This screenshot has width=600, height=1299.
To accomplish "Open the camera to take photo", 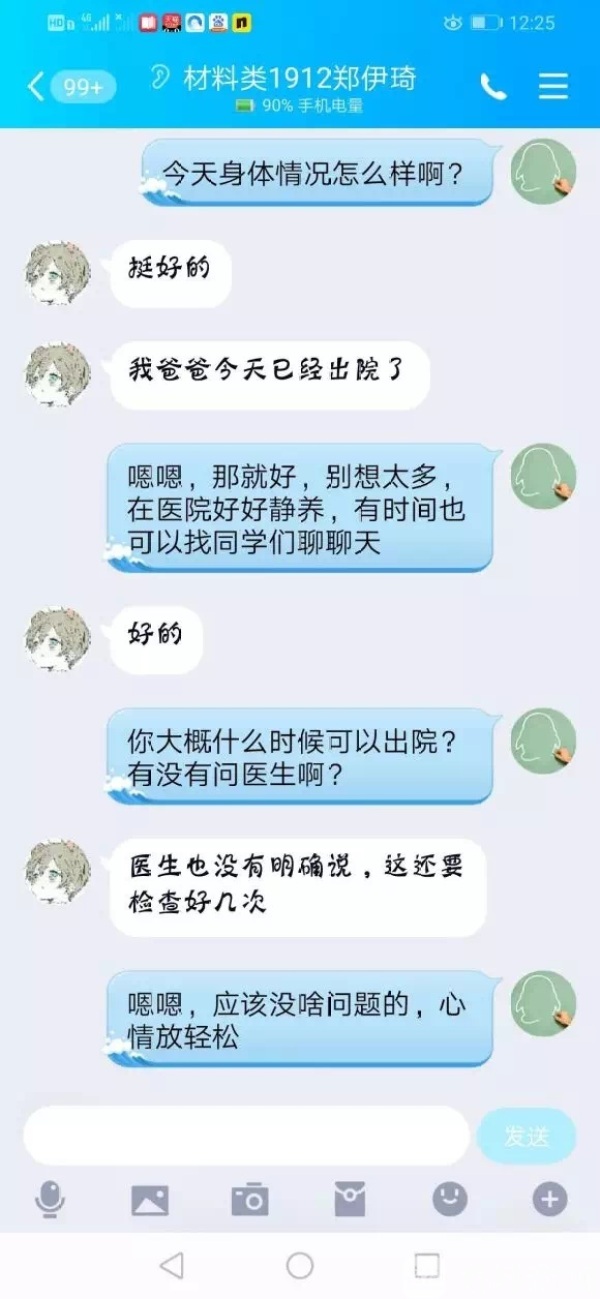I will click(x=250, y=1199).
